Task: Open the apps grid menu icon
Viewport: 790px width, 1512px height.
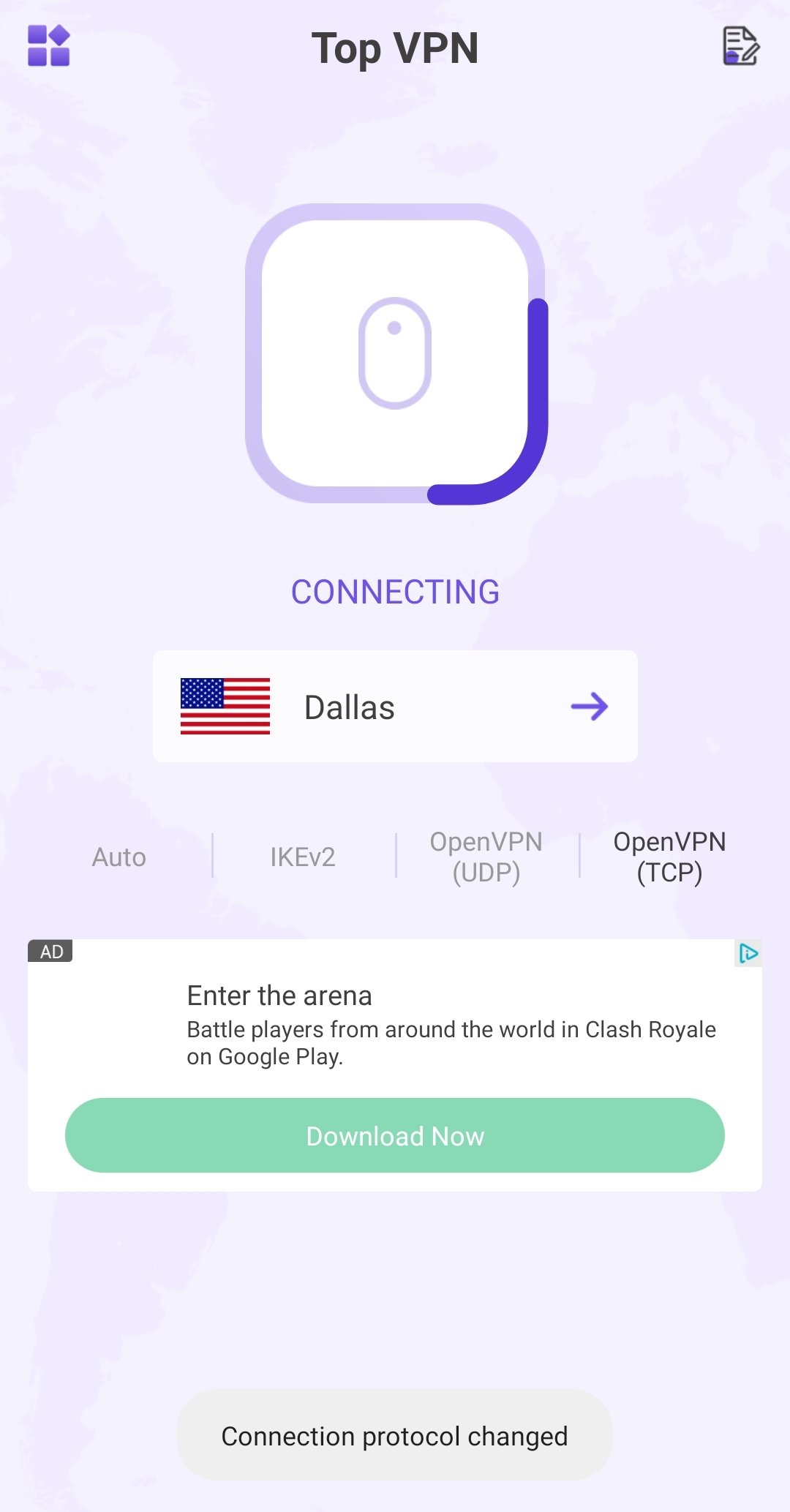Action: (x=48, y=45)
